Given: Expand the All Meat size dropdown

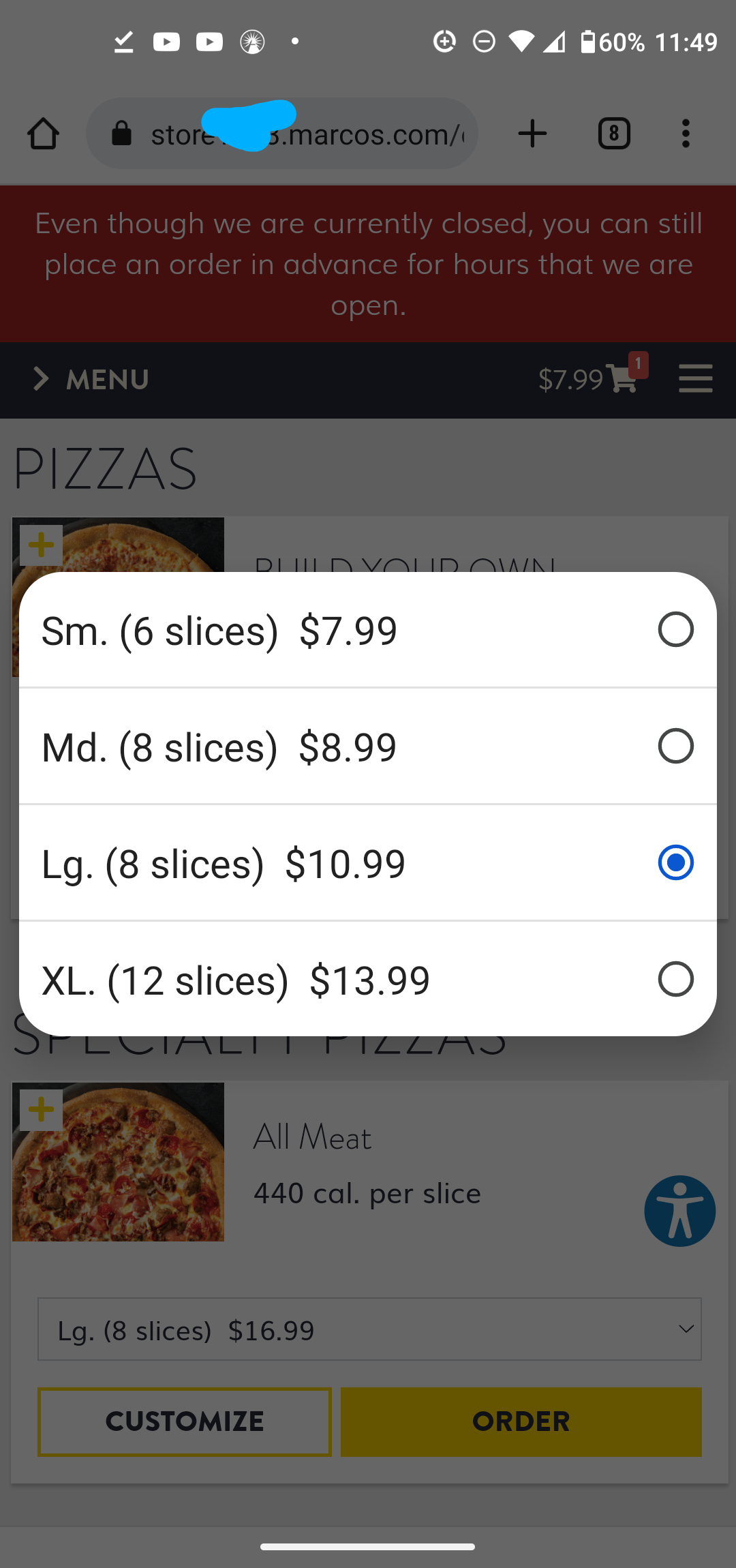Looking at the screenshot, I should click(369, 1329).
